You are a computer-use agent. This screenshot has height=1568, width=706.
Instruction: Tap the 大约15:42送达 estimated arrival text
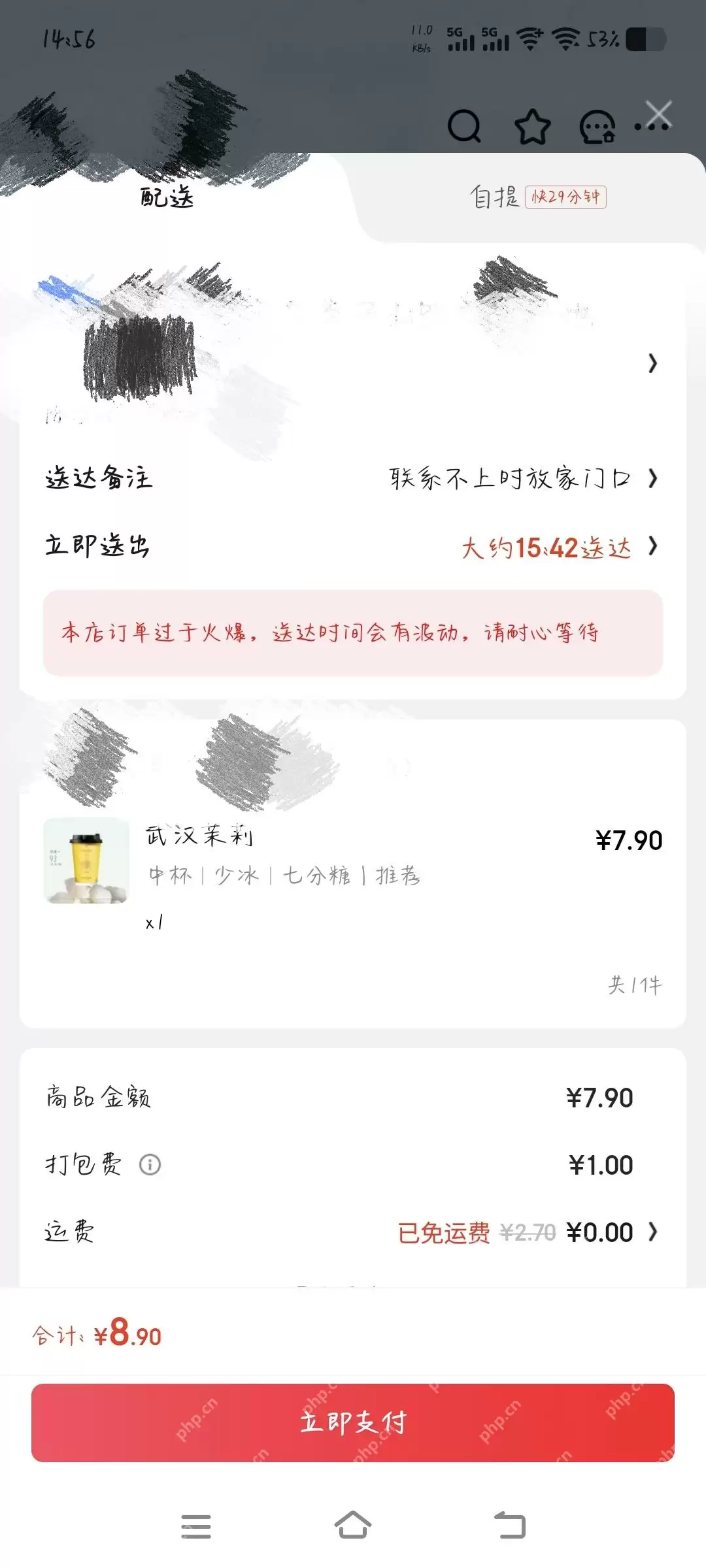548,547
